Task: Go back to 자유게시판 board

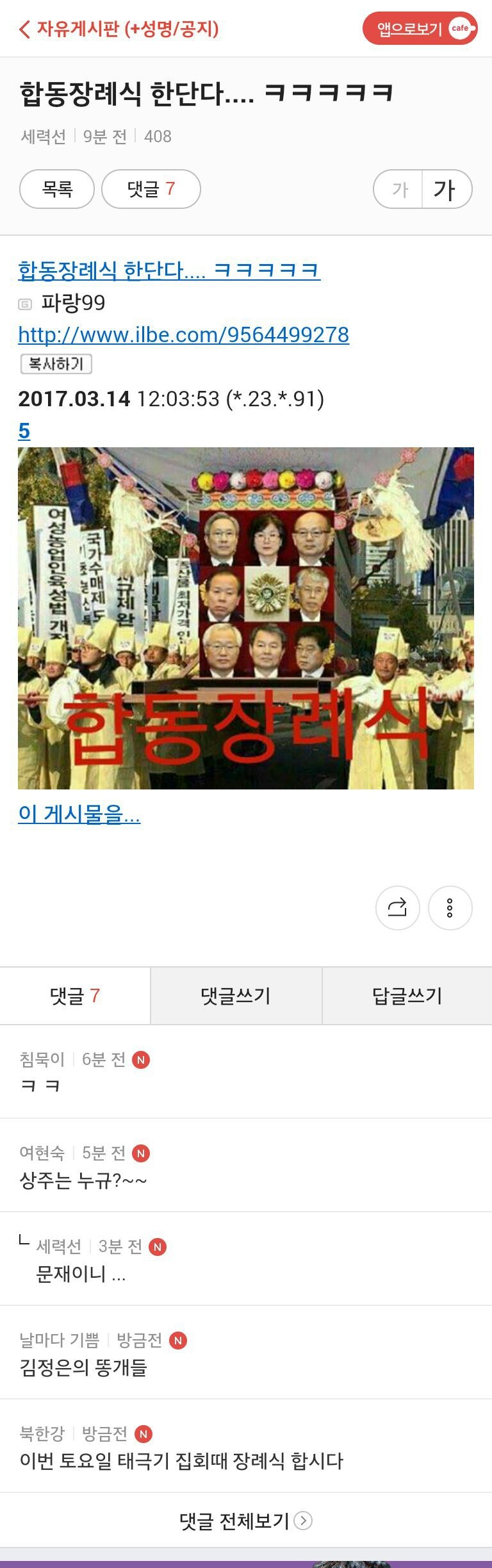Action: coord(119,29)
